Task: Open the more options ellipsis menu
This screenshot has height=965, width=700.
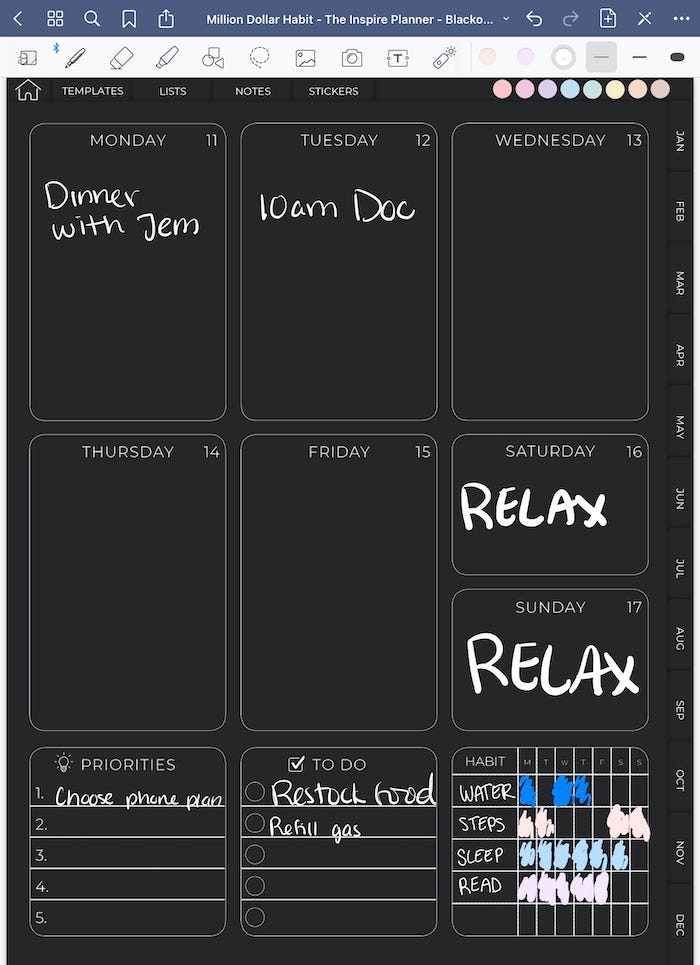Action: coord(682,19)
